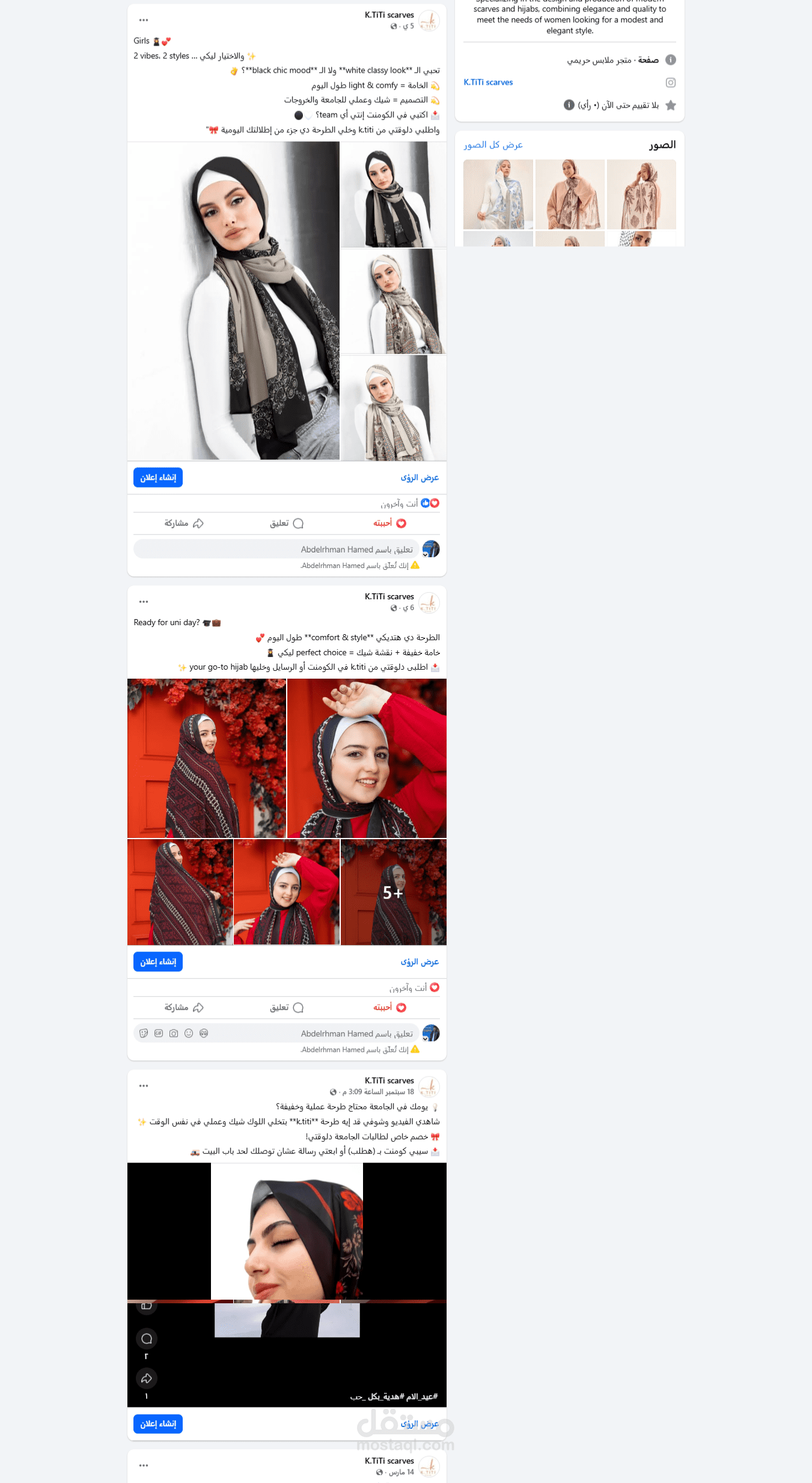Open overflow menu on the 18 سبتمبر post
Viewport: 812px width, 1483px height.
[x=143, y=1086]
